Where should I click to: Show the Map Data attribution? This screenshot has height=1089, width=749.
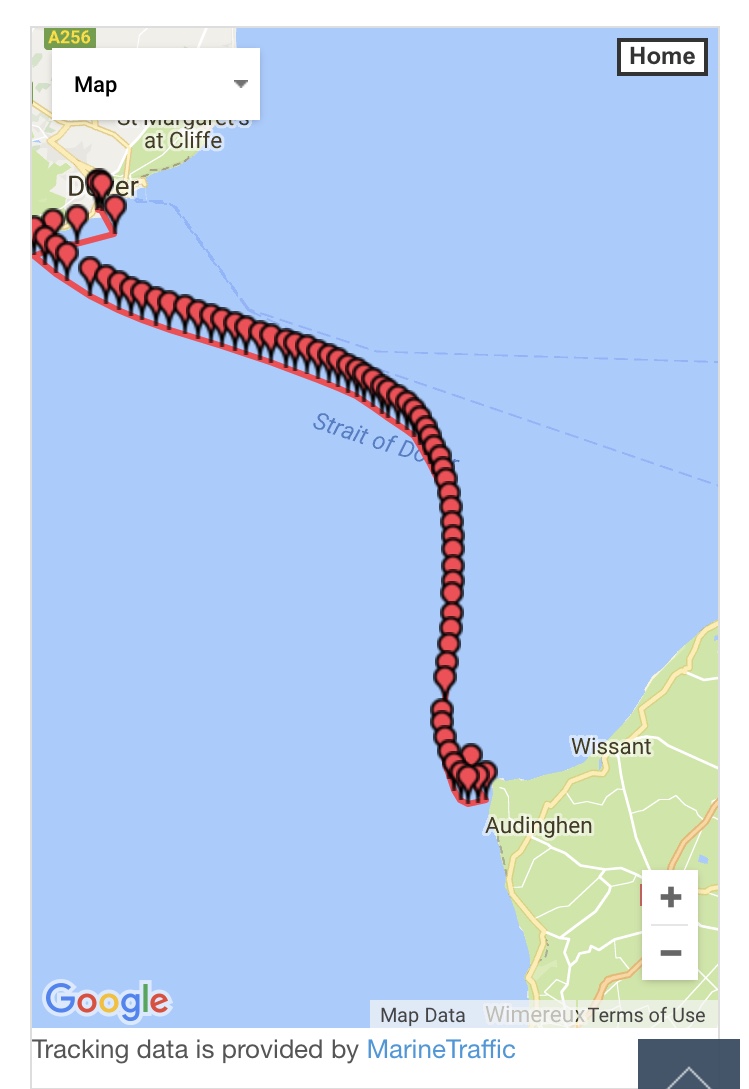pyautogui.click(x=422, y=1015)
